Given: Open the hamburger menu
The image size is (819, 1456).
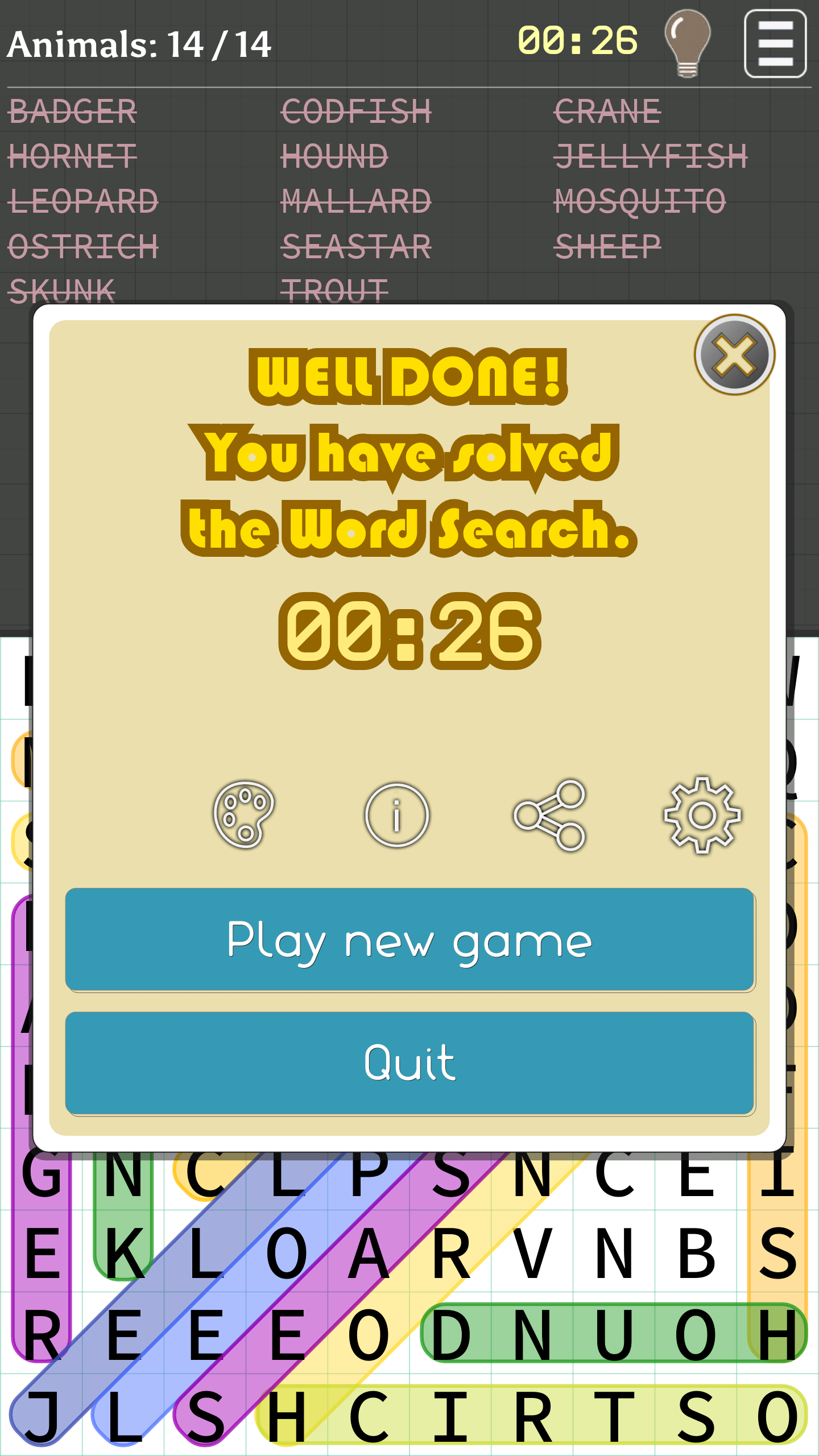Looking at the screenshot, I should pyautogui.click(x=775, y=44).
